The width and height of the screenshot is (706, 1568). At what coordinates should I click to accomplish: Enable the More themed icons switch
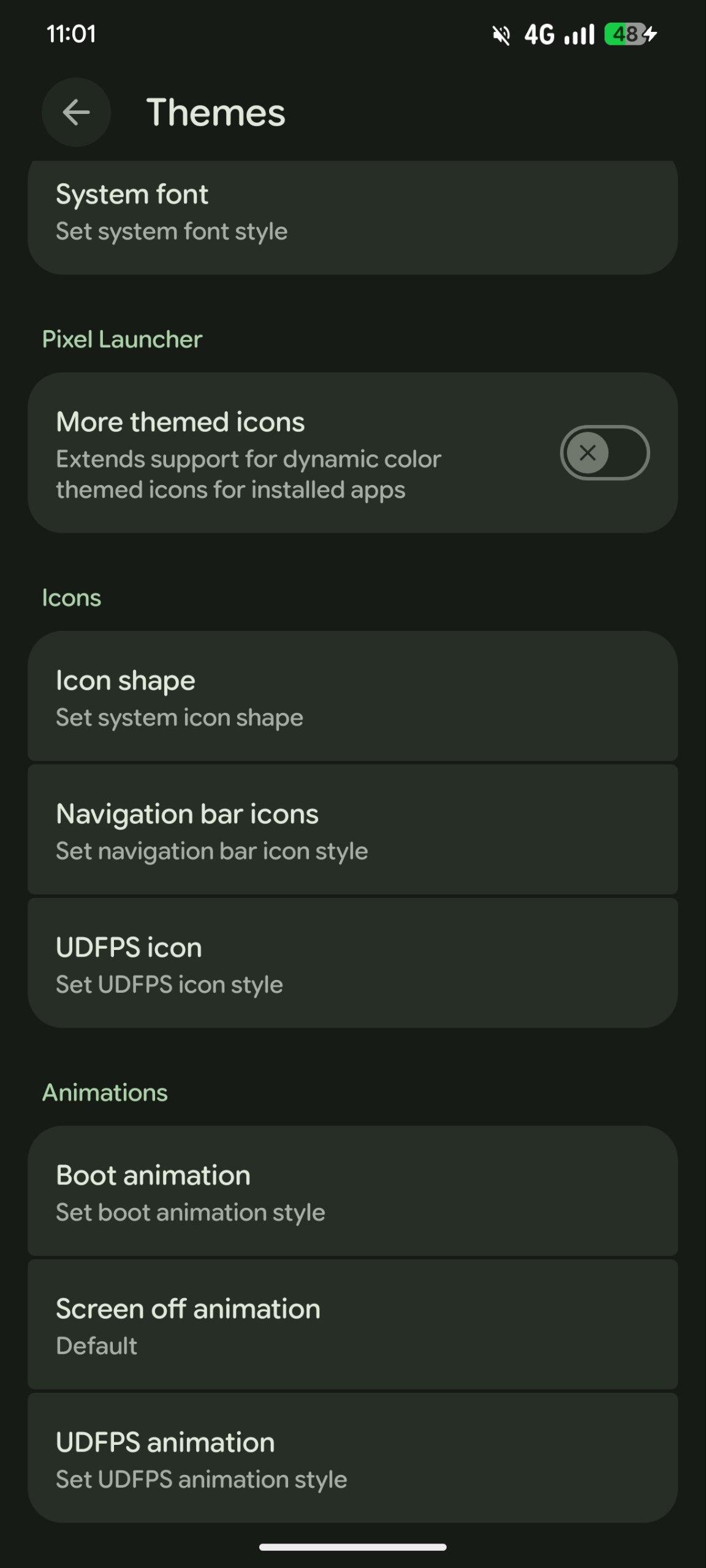[x=604, y=453]
